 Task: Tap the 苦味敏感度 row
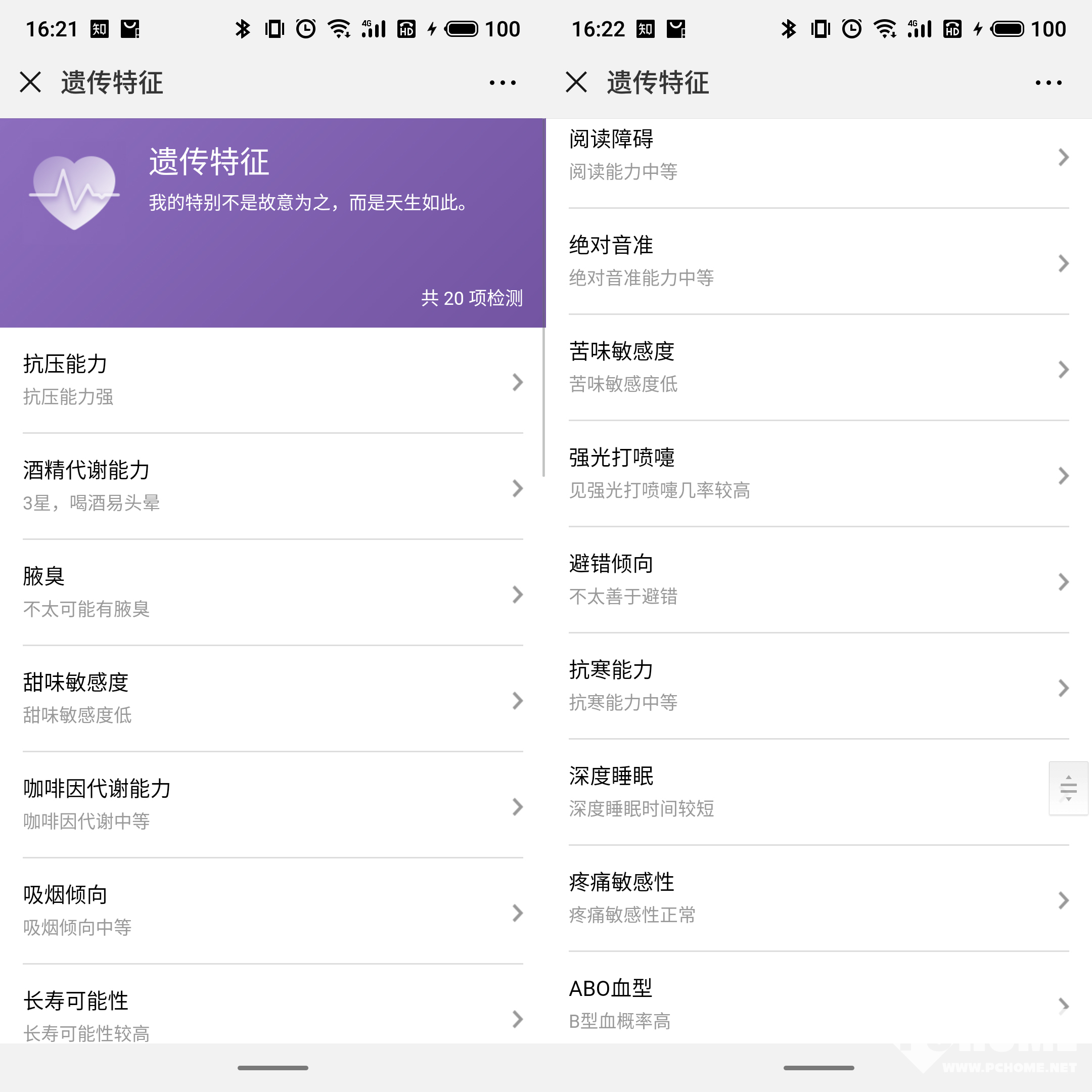pyautogui.click(x=818, y=368)
